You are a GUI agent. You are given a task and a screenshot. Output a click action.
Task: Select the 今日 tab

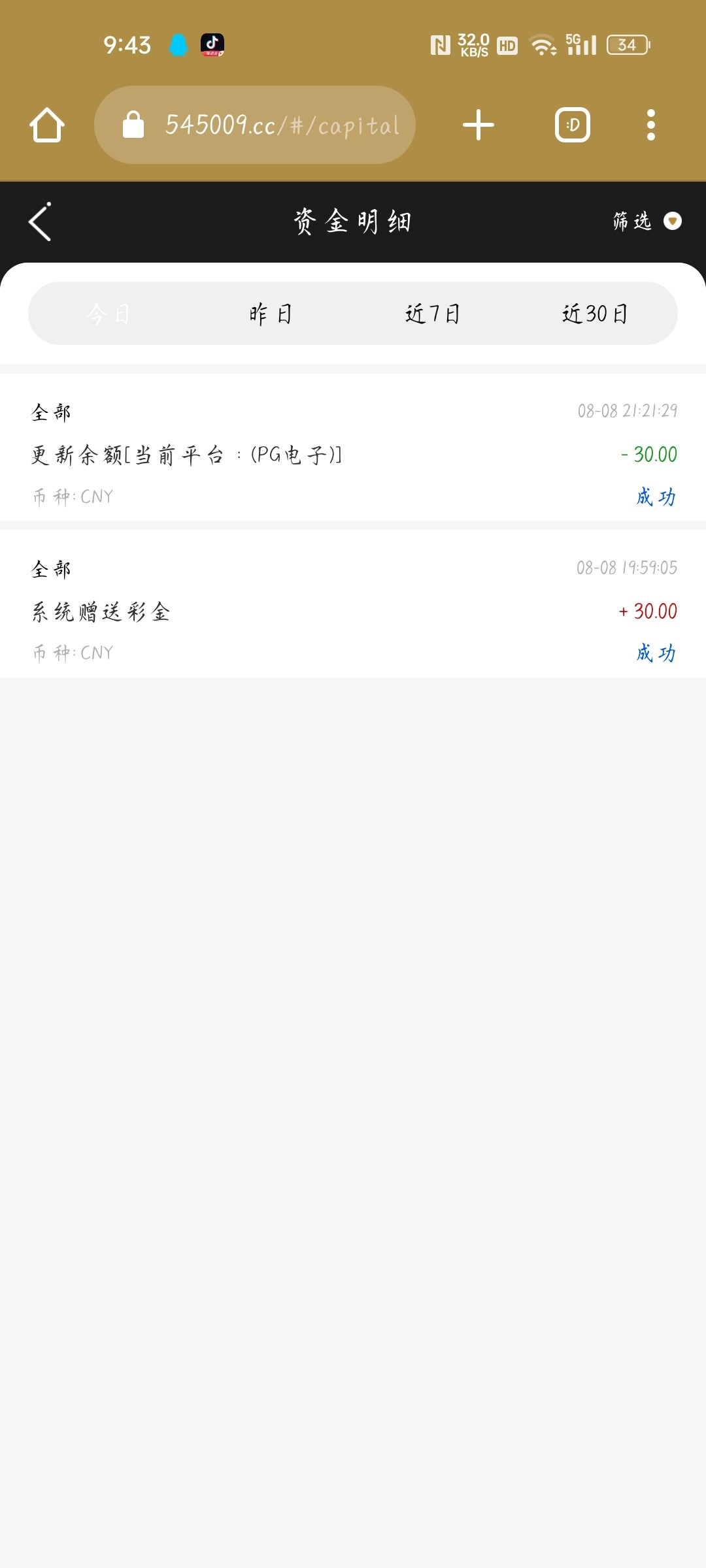pyautogui.click(x=109, y=314)
